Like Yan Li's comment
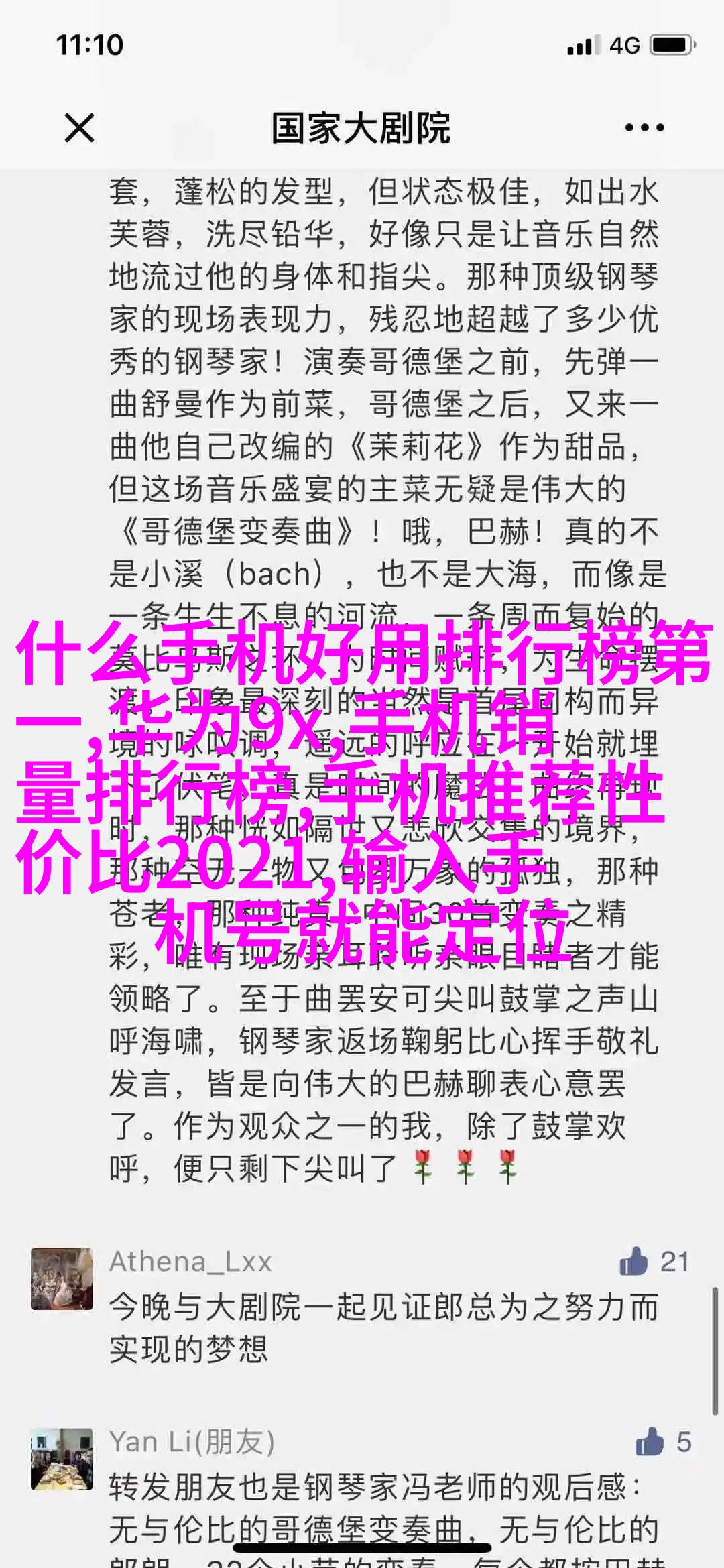The height and width of the screenshot is (1568, 724). 649,1441
